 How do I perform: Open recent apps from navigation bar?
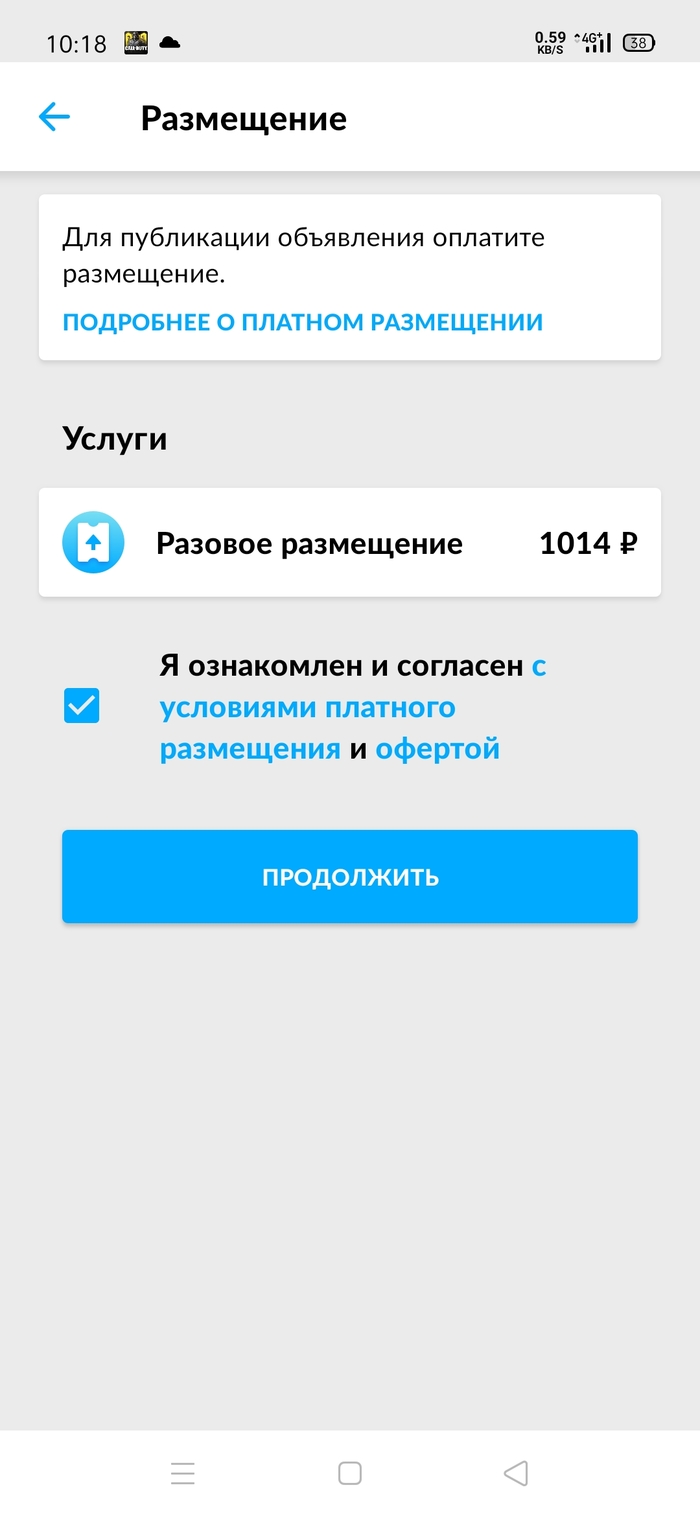click(183, 1472)
